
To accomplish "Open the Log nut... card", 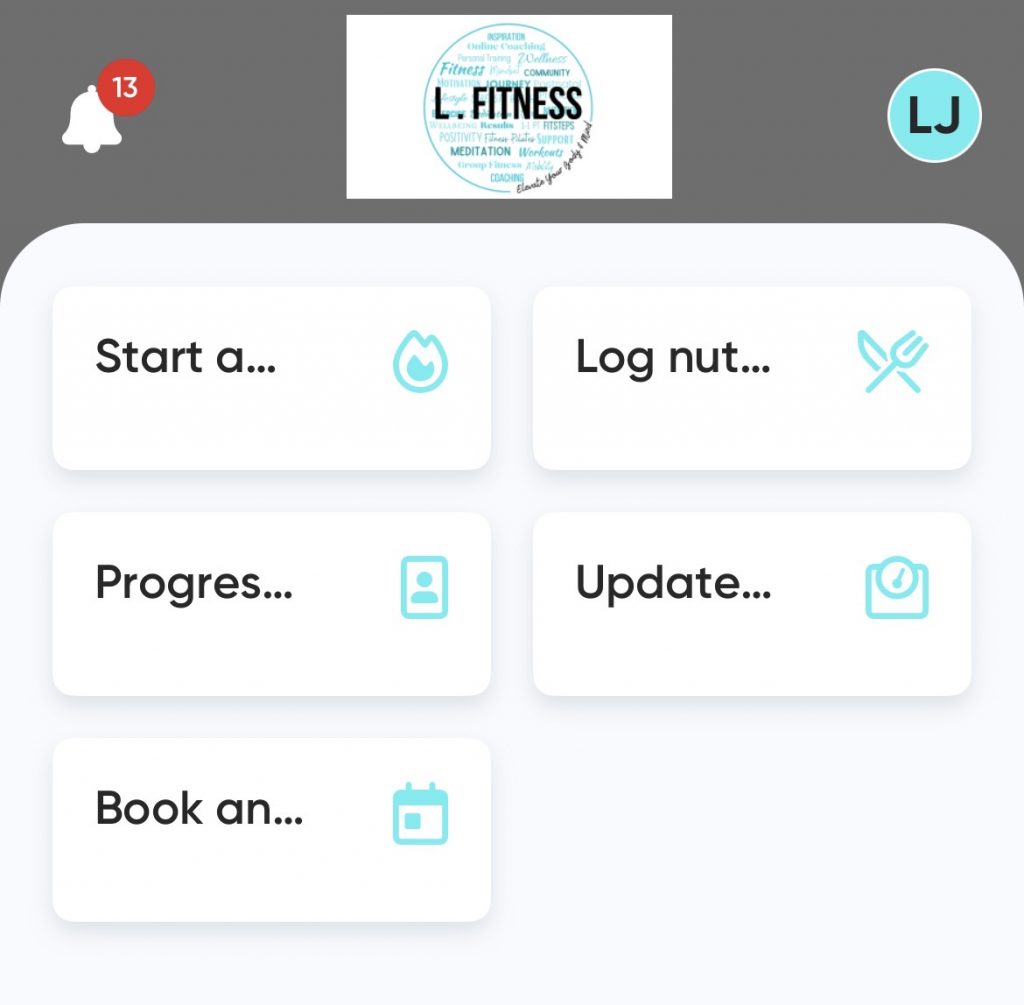I will point(751,378).
